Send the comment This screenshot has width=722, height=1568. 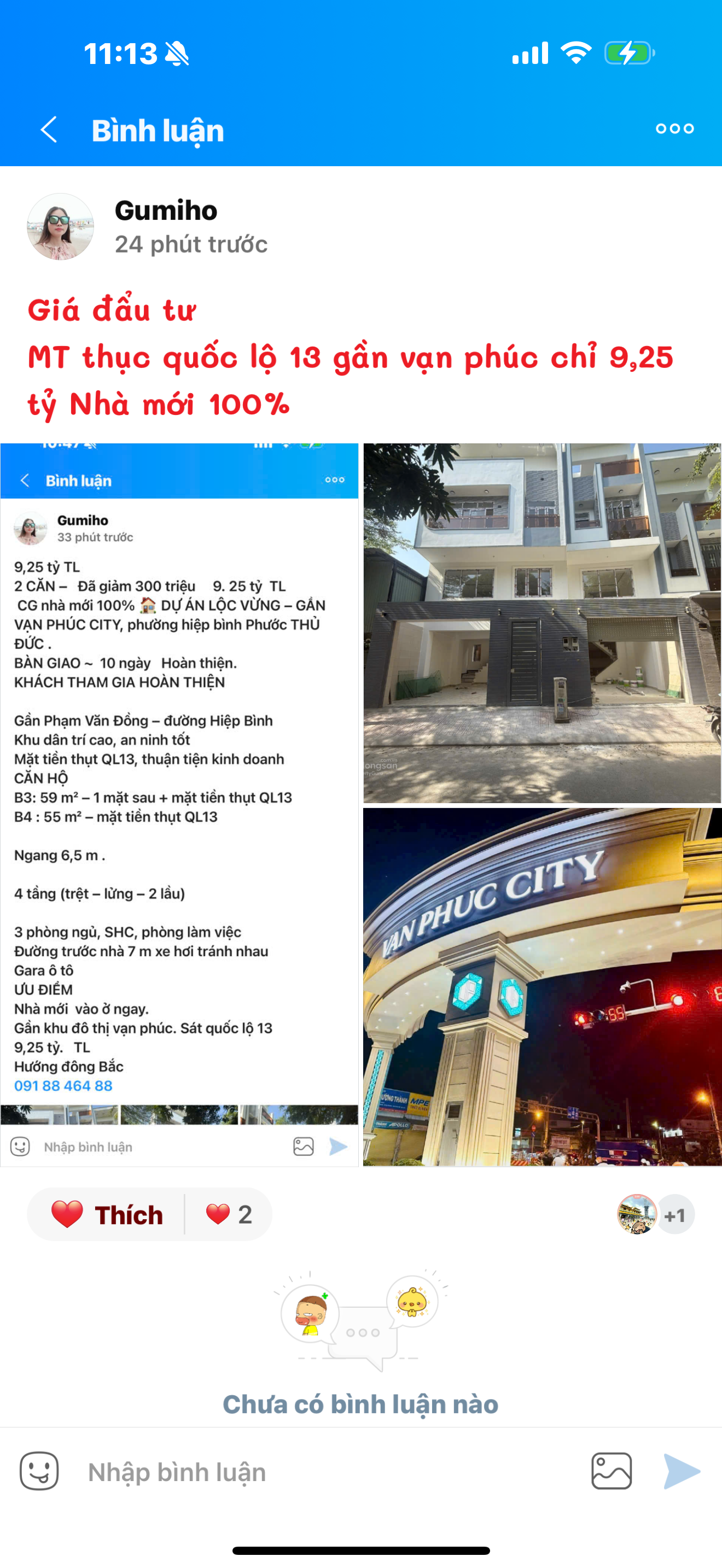681,1472
